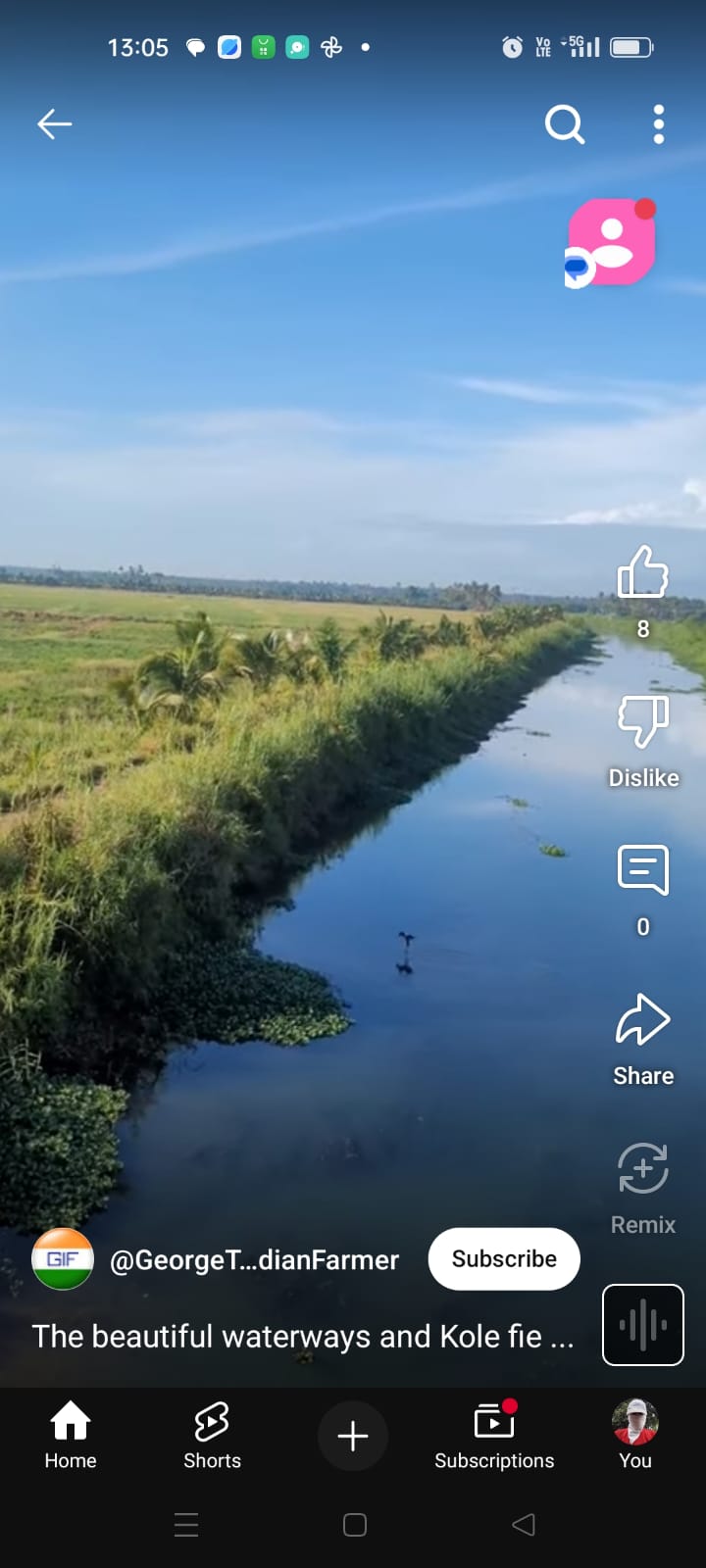
Task: Open the comments section
Action: [x=642, y=871]
